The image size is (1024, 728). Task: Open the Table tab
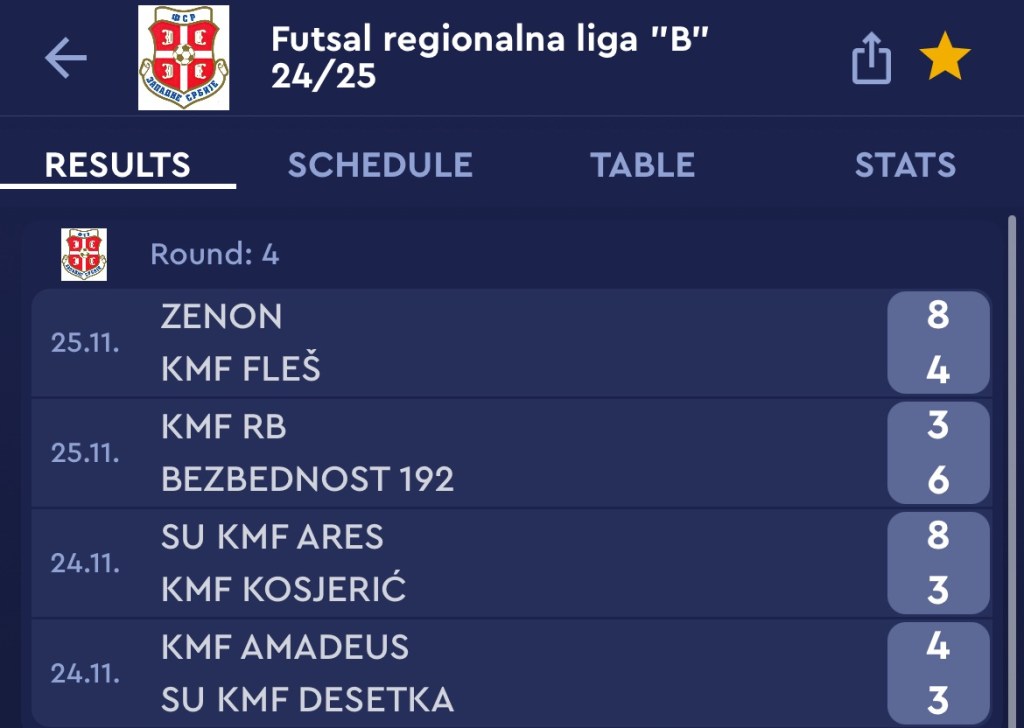642,165
